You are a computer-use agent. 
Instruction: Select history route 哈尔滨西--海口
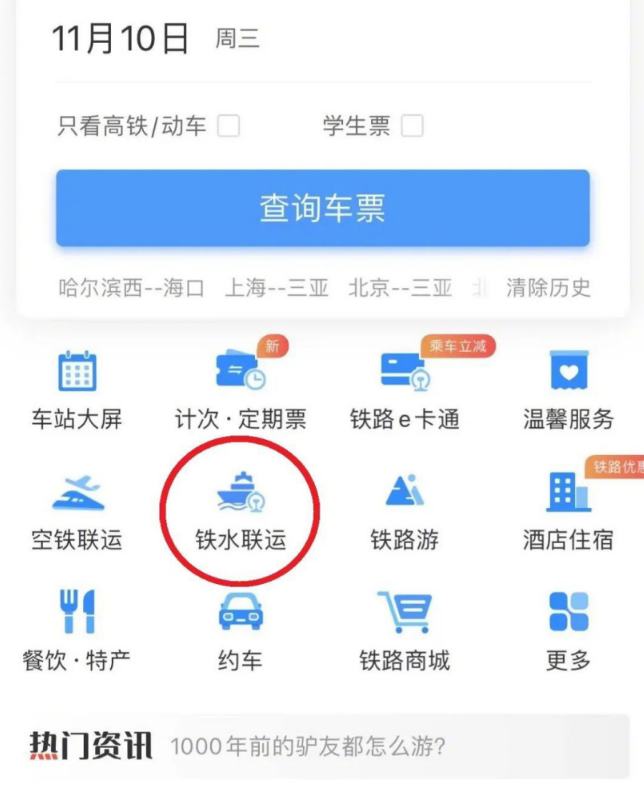tap(131, 288)
